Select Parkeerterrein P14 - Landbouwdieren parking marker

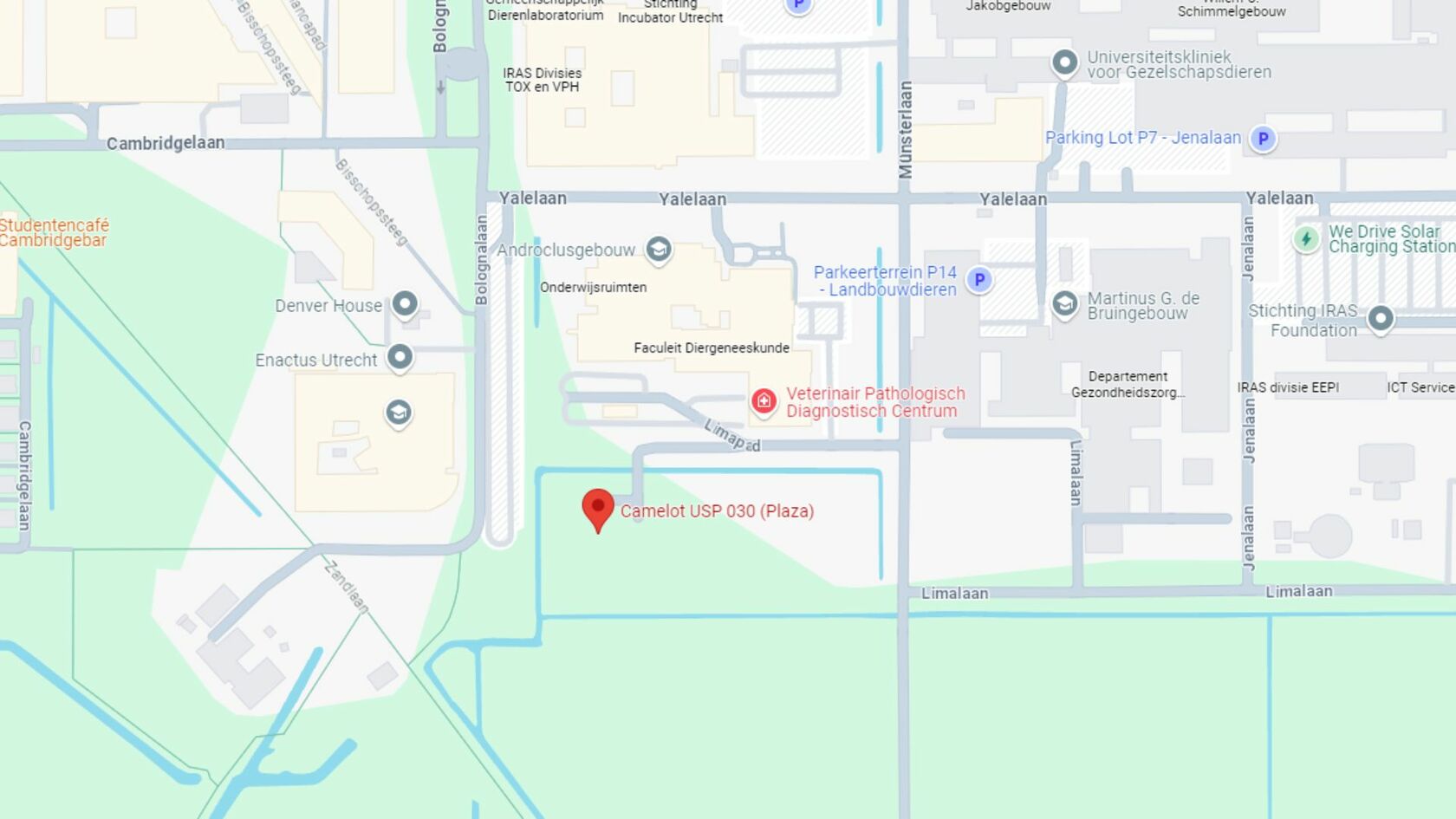click(x=979, y=279)
